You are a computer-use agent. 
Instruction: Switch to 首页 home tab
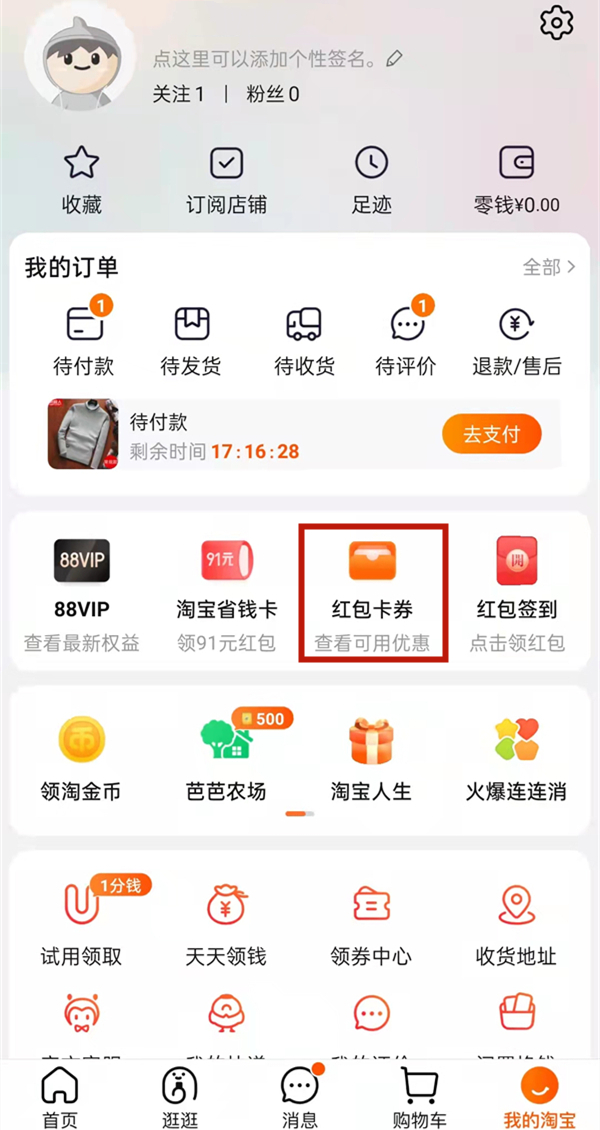(60, 1097)
